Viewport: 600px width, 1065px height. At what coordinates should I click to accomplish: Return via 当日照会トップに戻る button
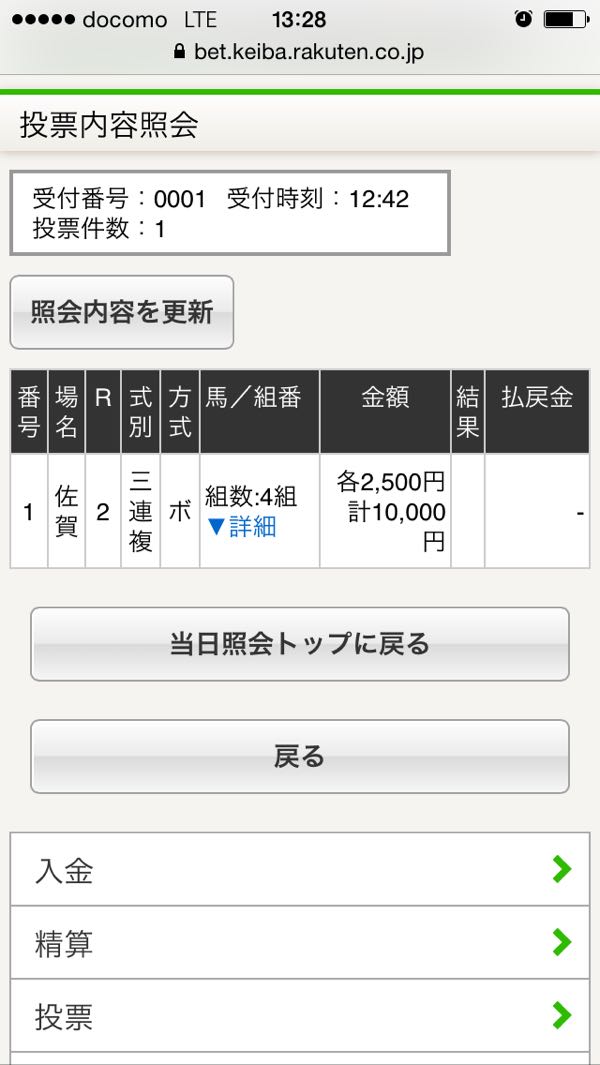tap(299, 644)
